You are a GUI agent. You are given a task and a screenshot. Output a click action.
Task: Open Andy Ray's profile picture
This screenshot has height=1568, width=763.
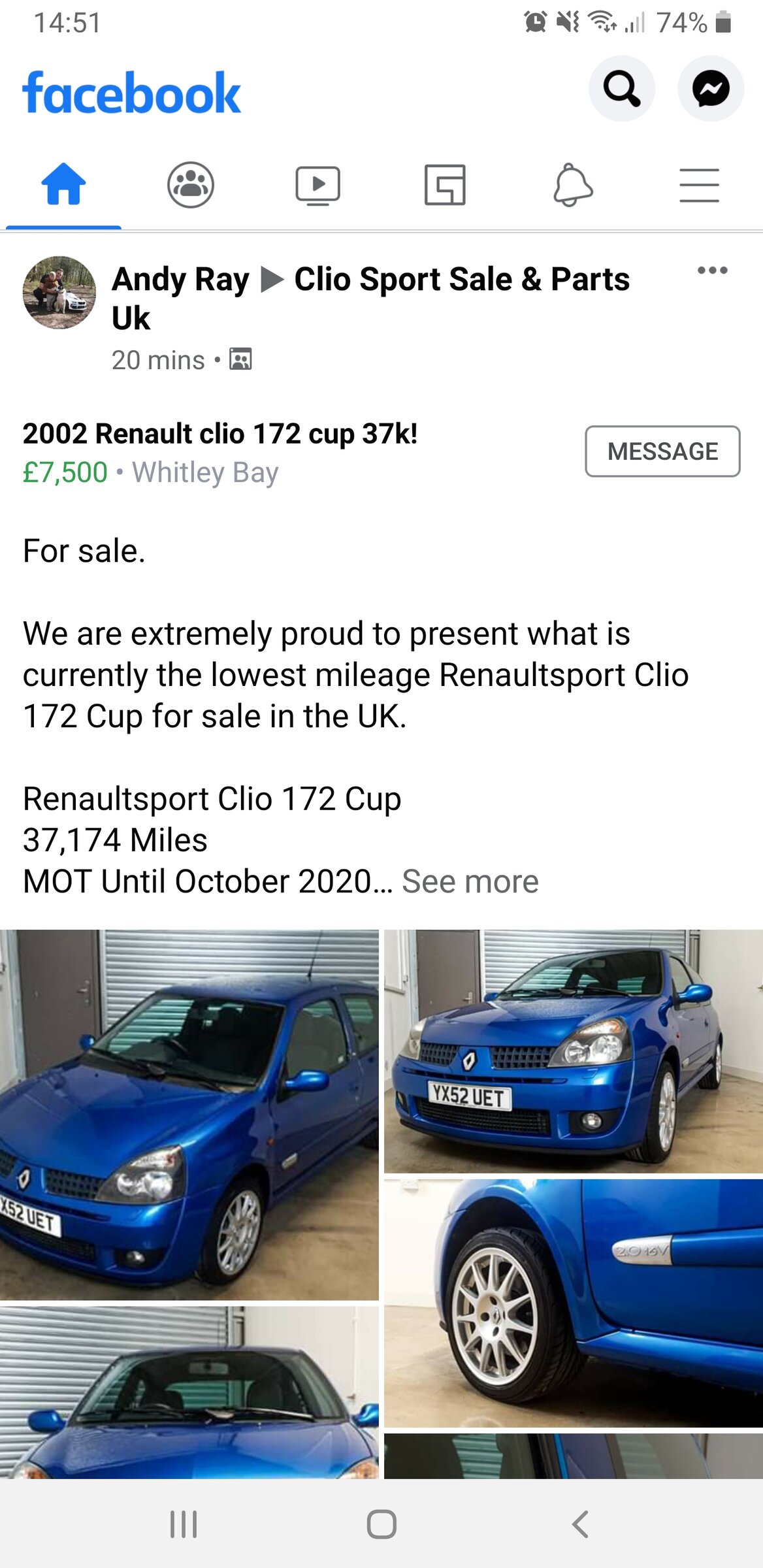coord(59,293)
